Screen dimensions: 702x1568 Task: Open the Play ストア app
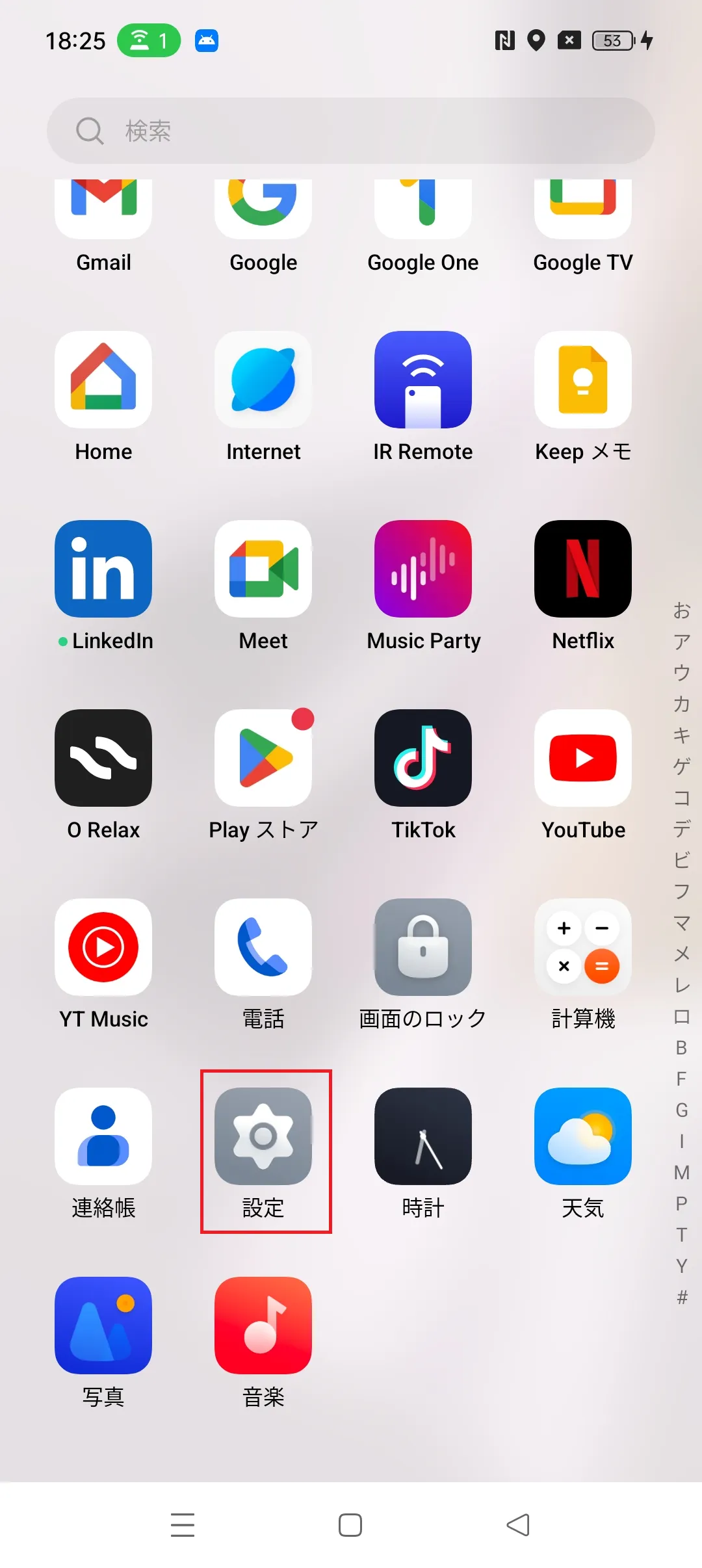coord(263,758)
